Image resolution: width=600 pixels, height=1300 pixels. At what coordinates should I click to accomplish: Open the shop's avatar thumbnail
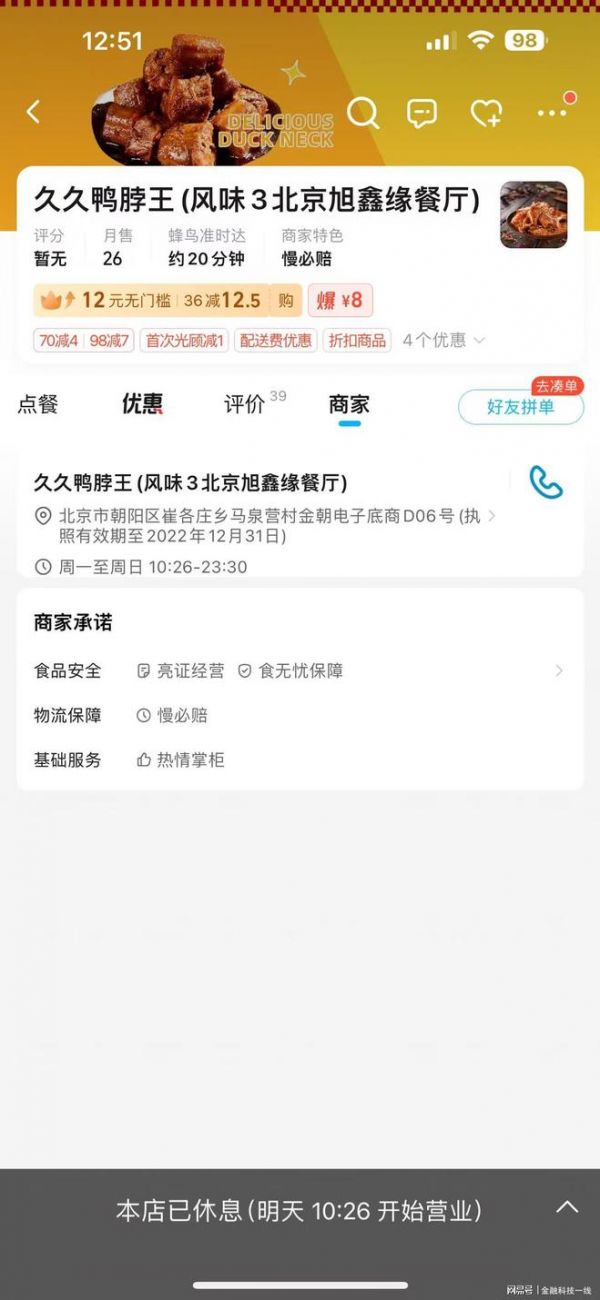pos(534,215)
